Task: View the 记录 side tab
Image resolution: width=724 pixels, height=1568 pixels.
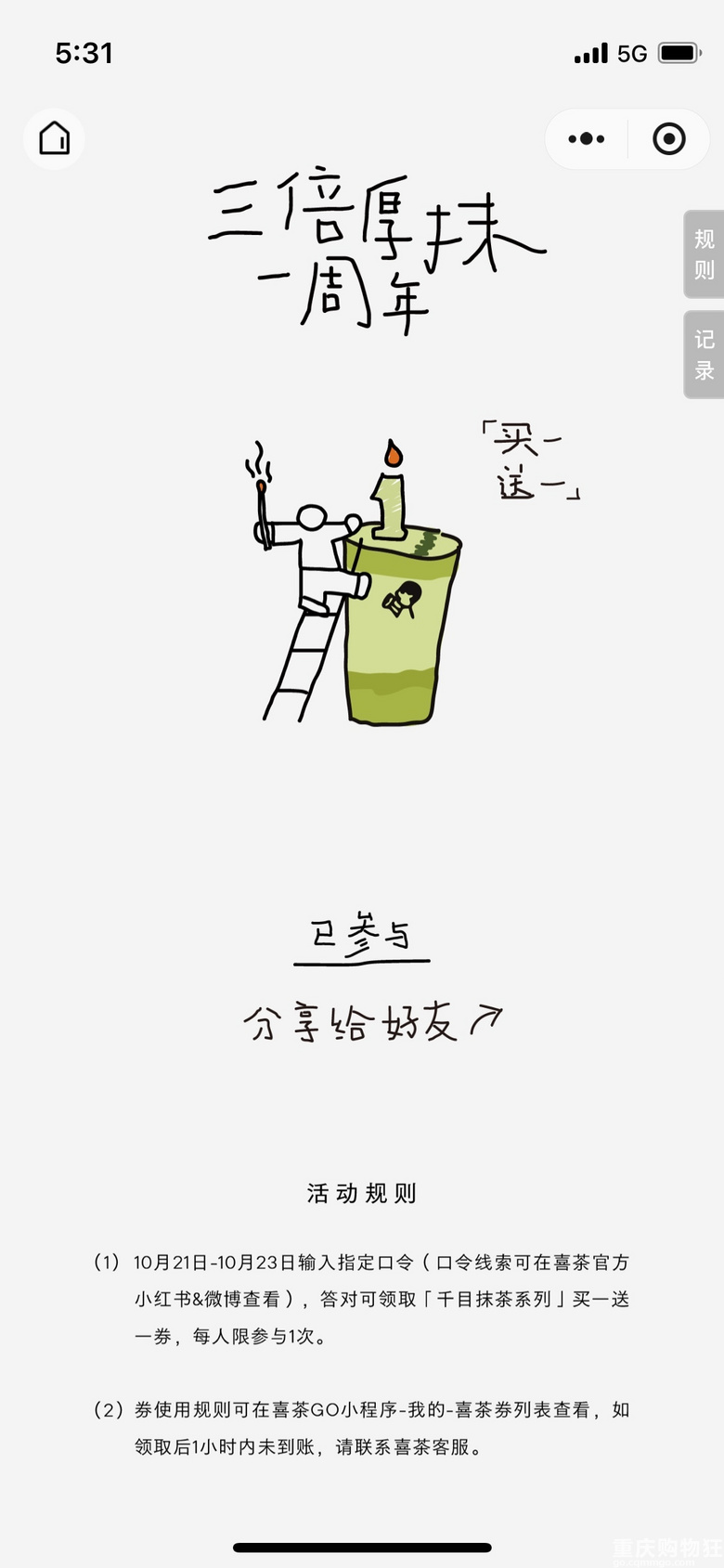Action: pos(704,355)
